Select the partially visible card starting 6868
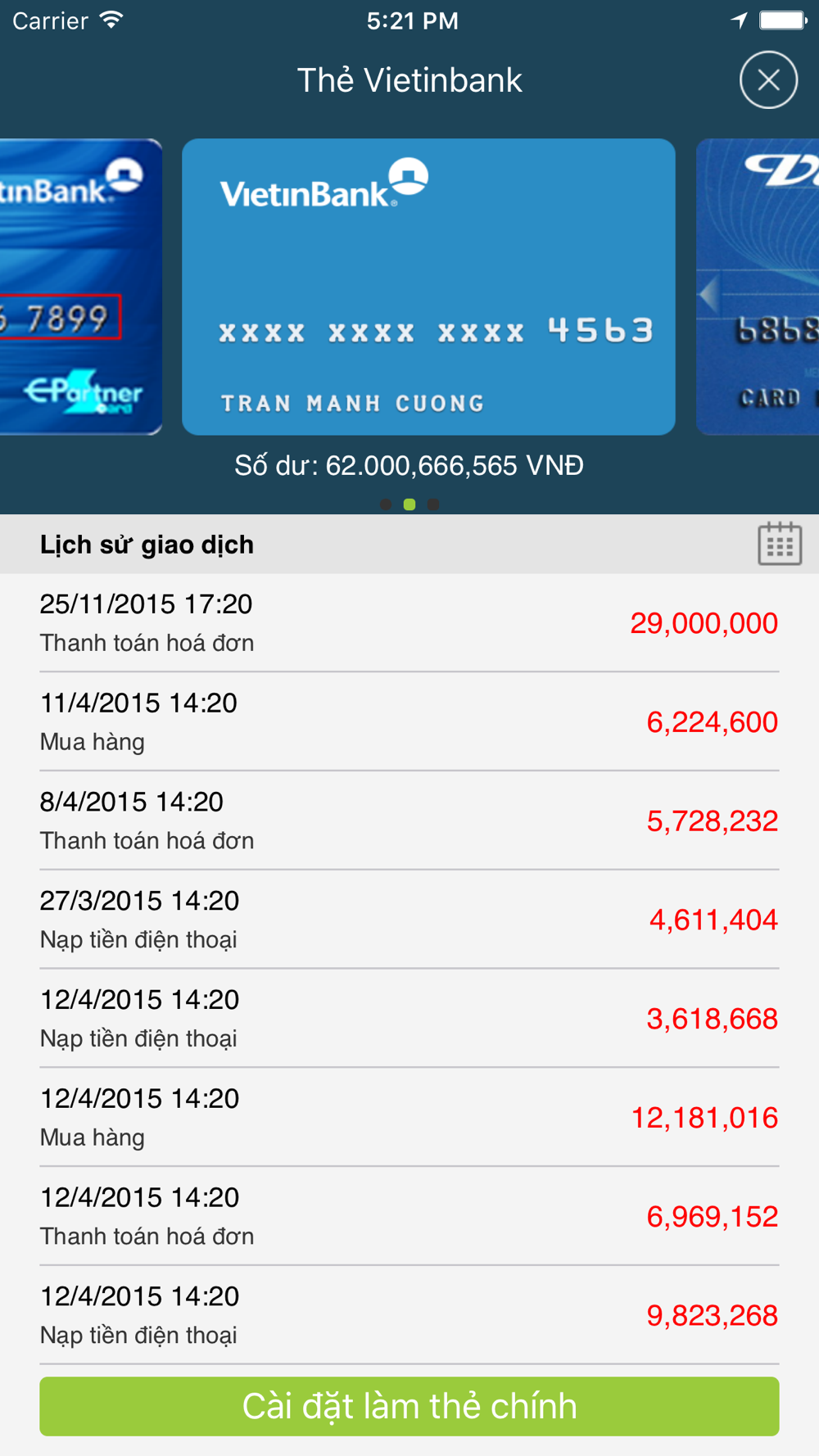Image resolution: width=819 pixels, height=1456 pixels. click(x=758, y=287)
